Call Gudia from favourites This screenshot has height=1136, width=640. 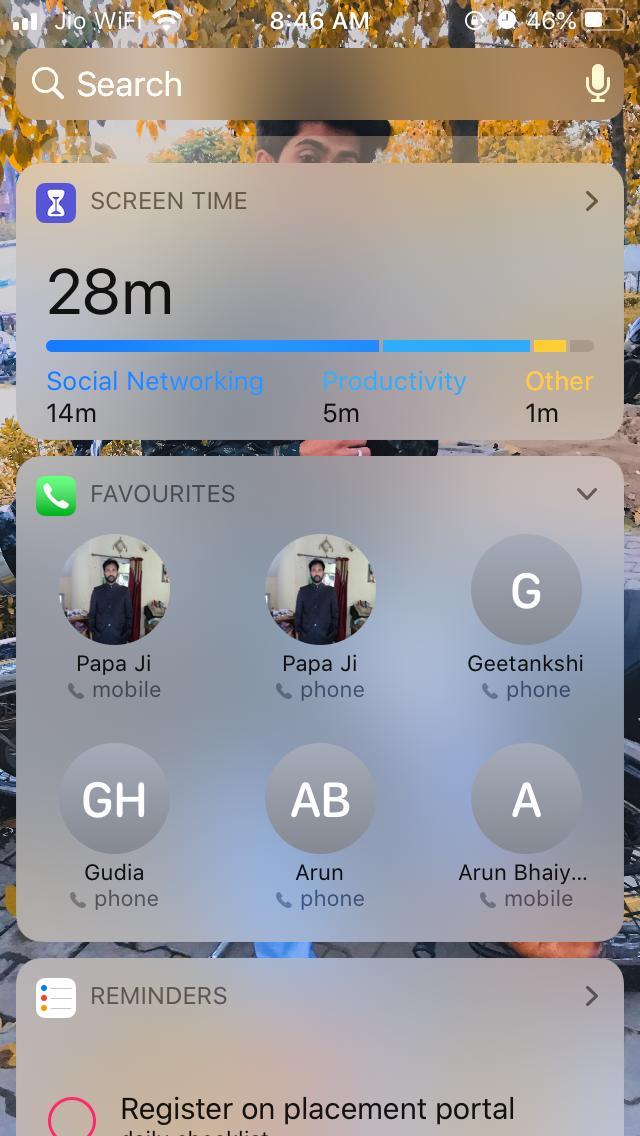(115, 826)
